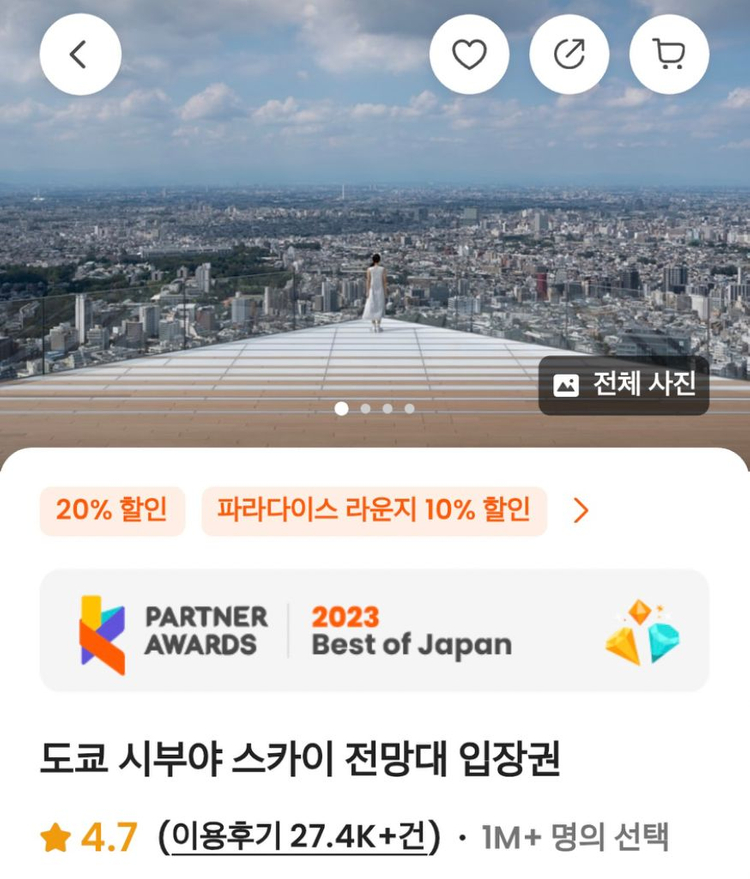
Task: Open the 파라다이스 라운지 10% 할인 offer
Action: pos(374,511)
